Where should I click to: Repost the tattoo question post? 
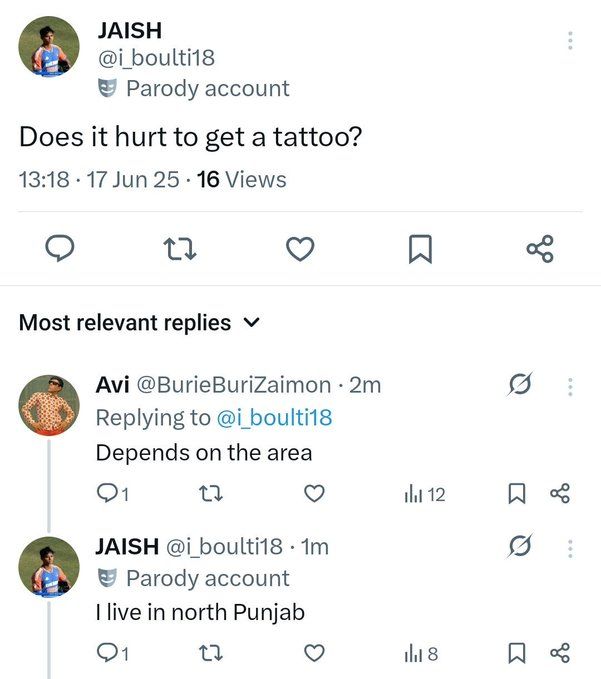coord(180,247)
